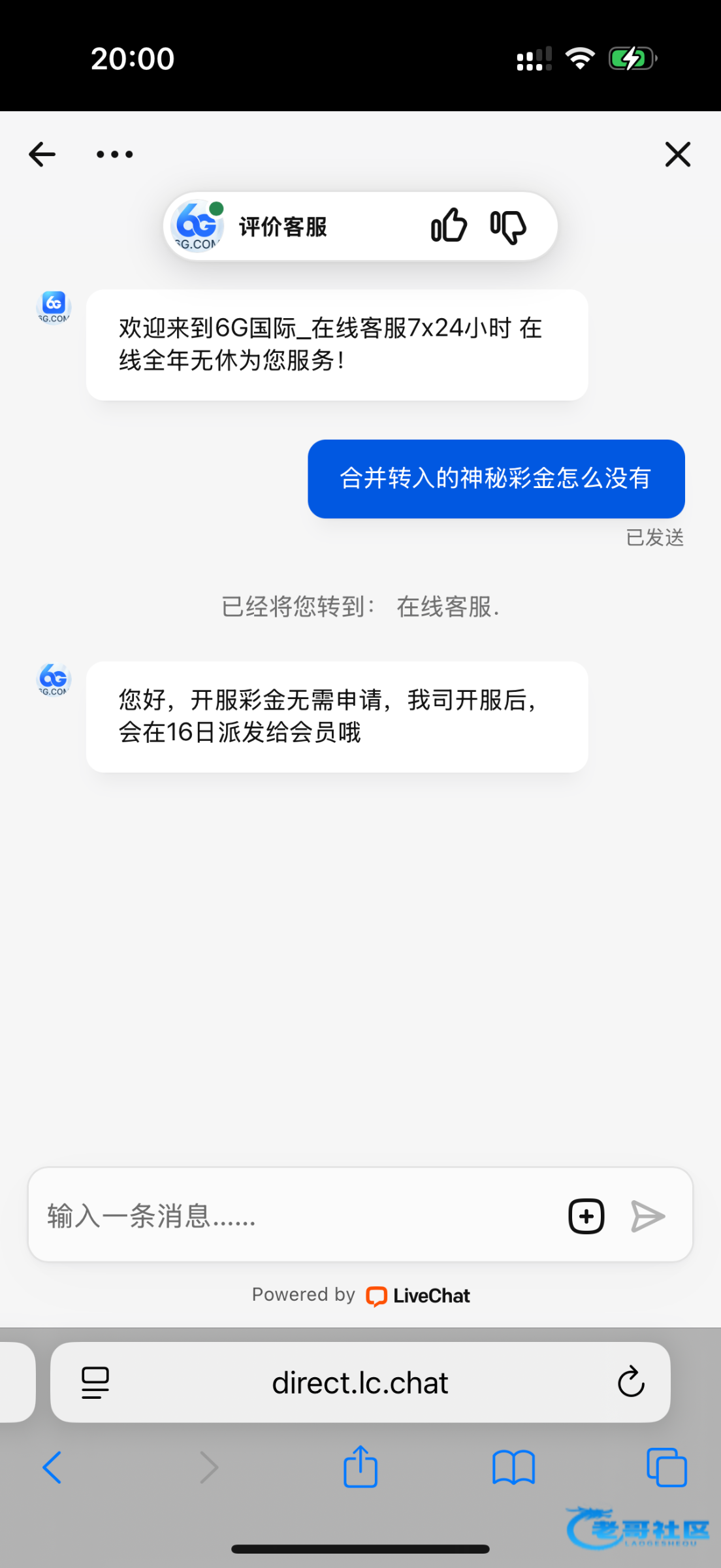
Task: Open browser bookmarks
Action: 513,1467
